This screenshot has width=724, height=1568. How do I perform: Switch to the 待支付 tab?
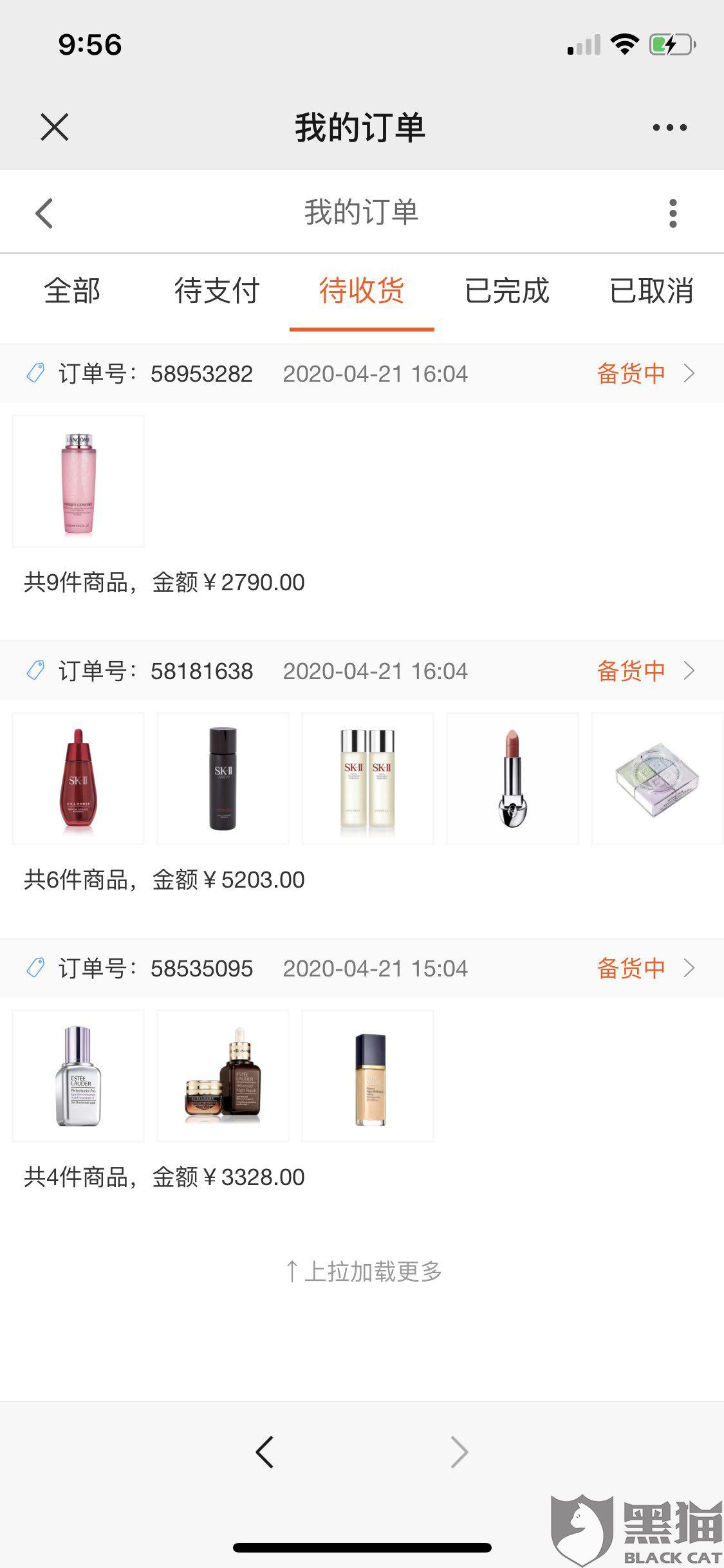click(x=217, y=291)
